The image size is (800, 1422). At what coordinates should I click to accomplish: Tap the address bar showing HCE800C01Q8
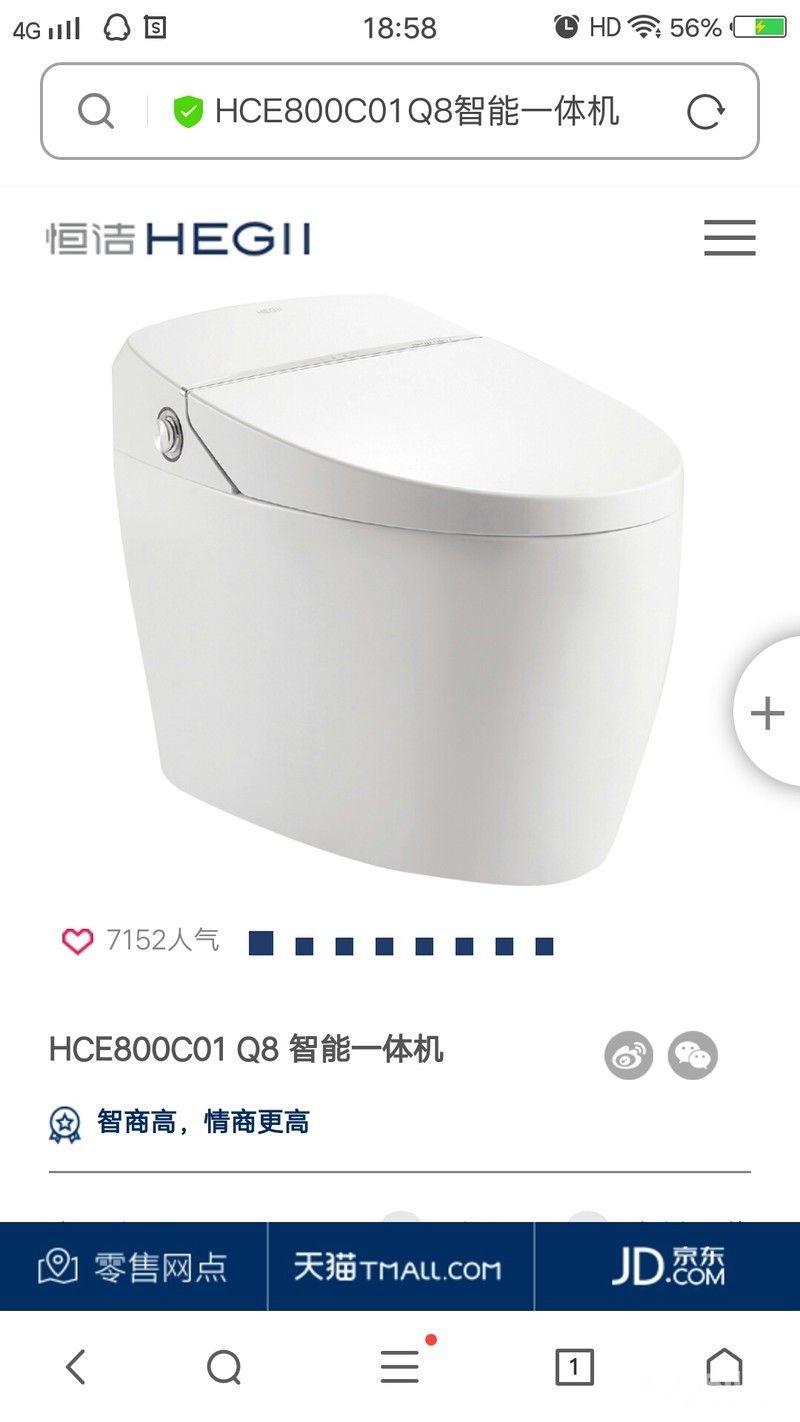pos(417,111)
